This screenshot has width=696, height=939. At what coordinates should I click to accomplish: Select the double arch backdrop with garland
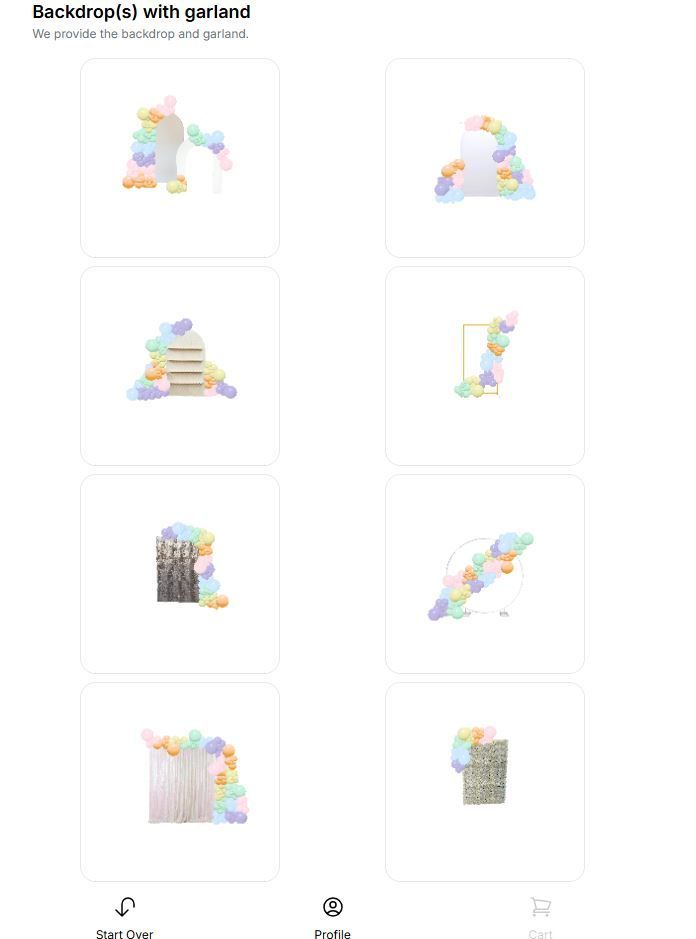pyautogui.click(x=180, y=157)
